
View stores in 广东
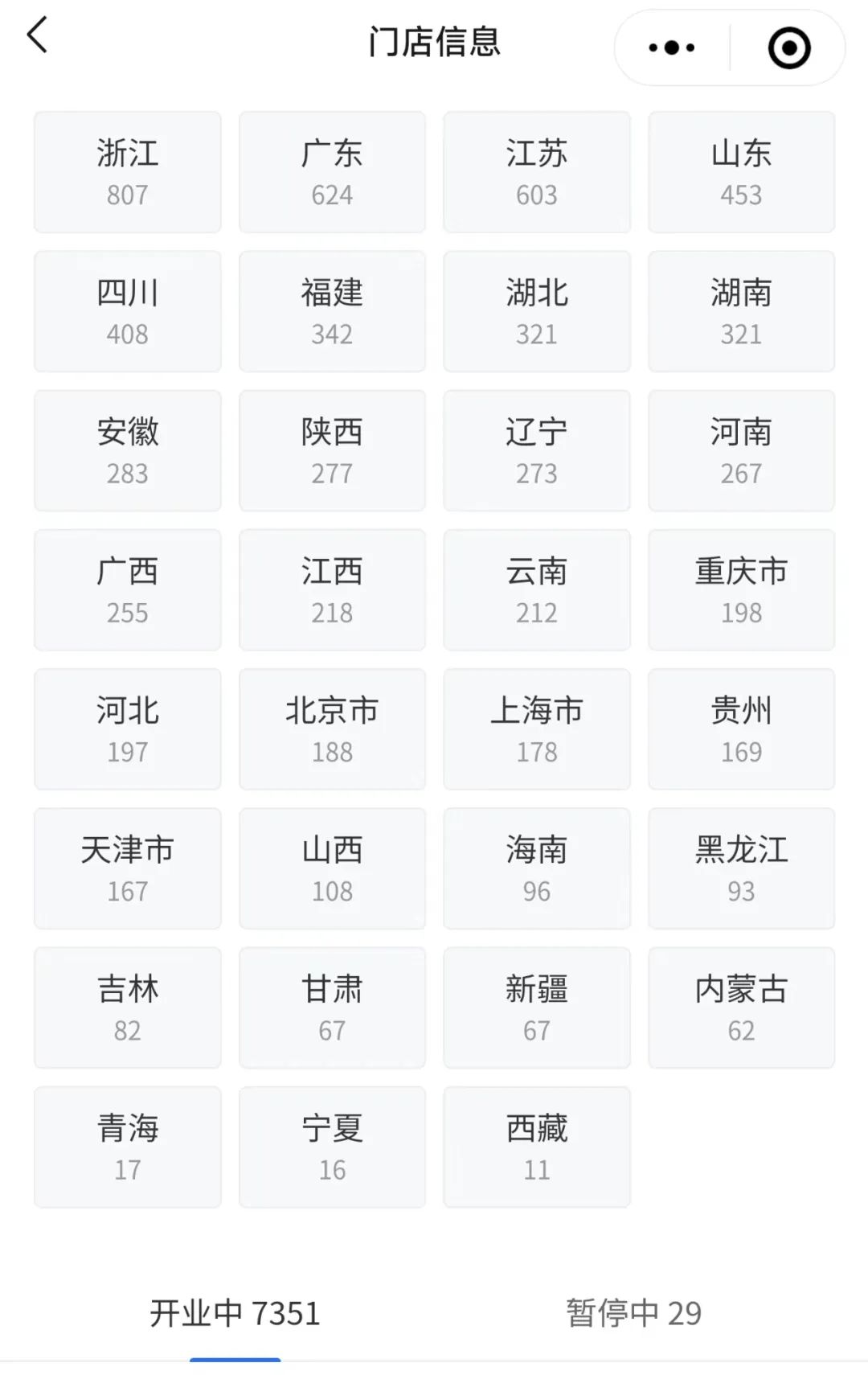tap(332, 172)
